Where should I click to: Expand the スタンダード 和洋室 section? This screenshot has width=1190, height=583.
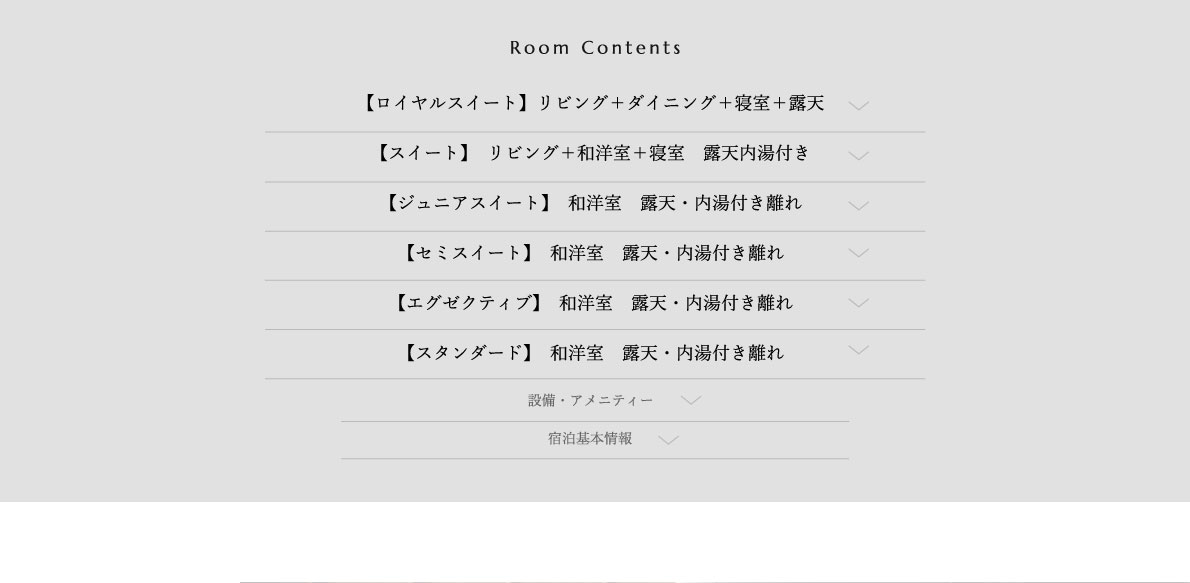pos(594,353)
